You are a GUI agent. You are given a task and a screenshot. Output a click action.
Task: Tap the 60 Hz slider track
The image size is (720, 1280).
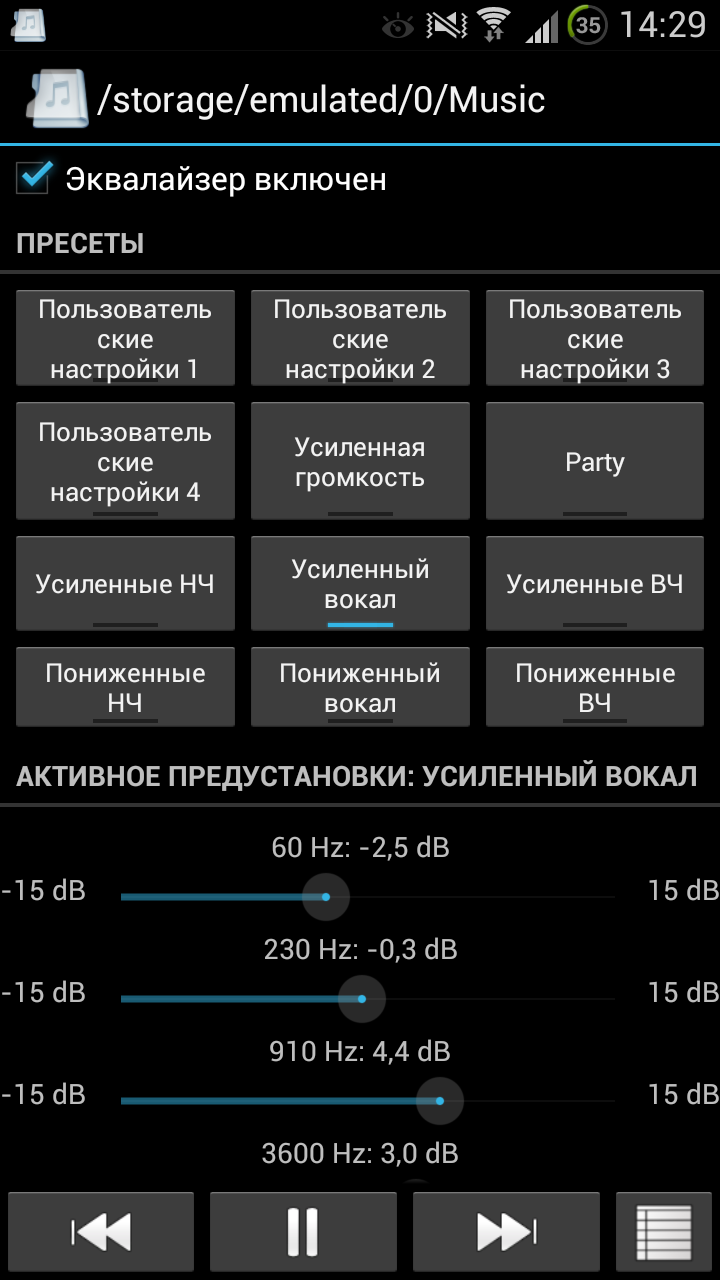(368, 897)
